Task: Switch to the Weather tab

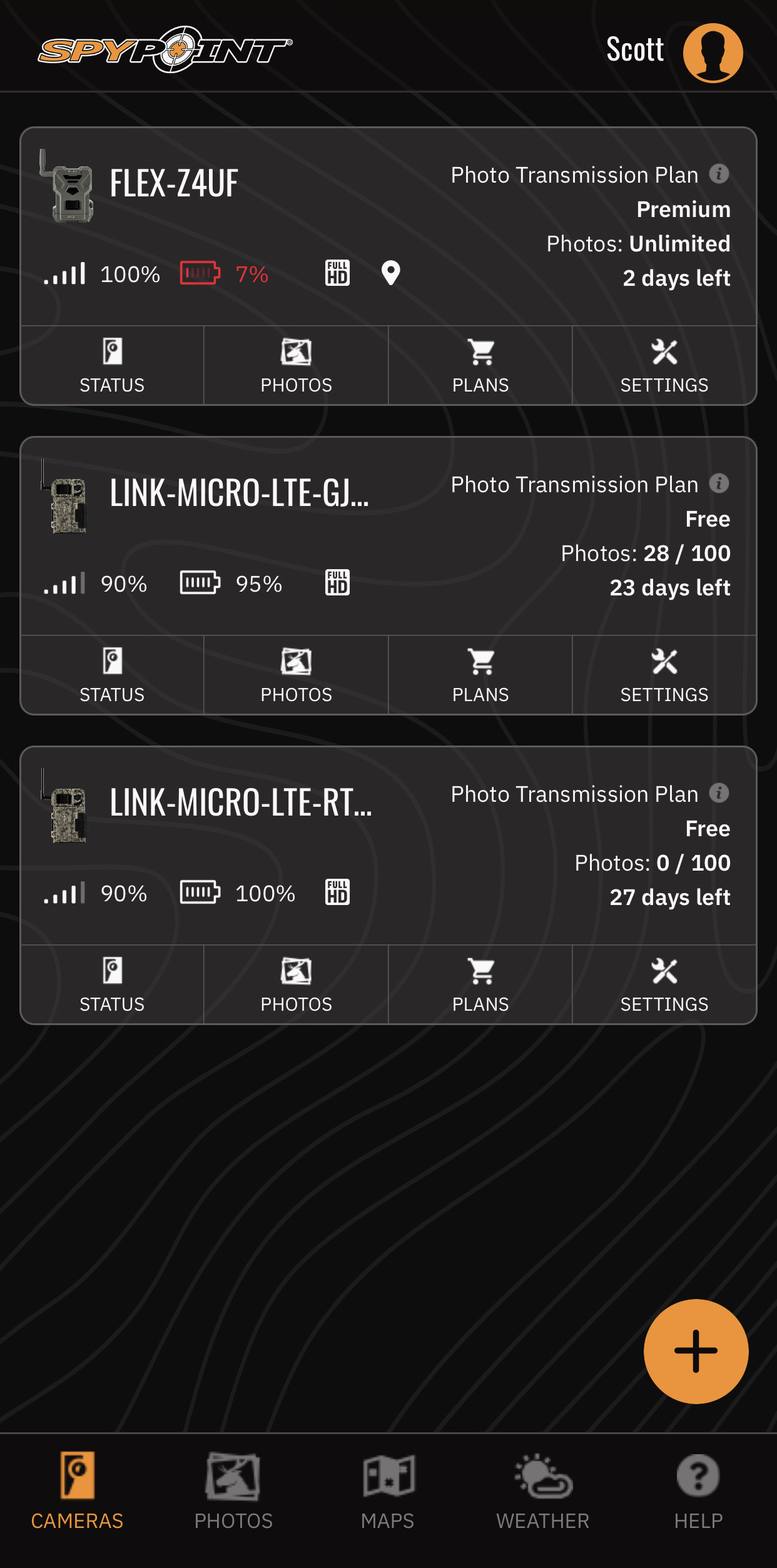Action: (x=543, y=1492)
